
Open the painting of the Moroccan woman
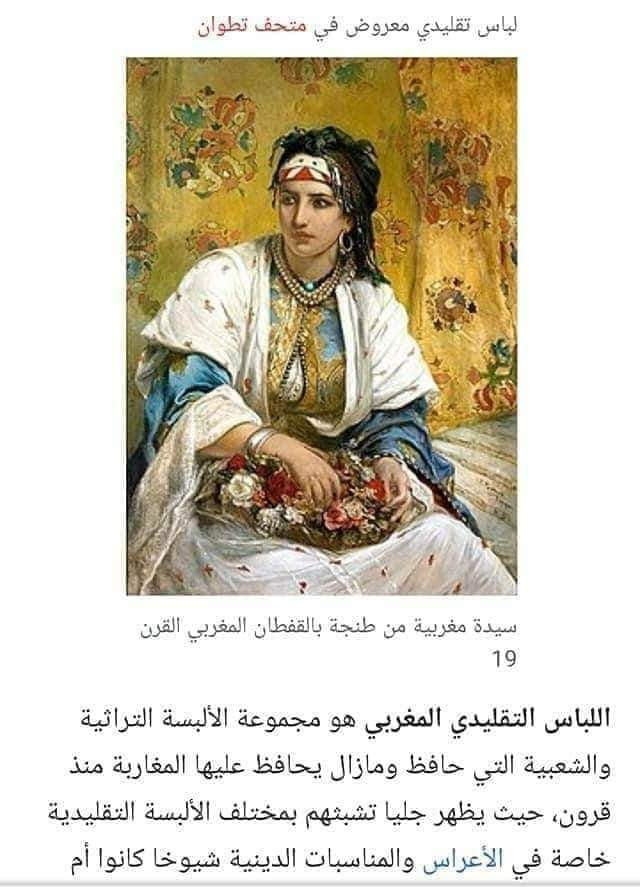pos(321,325)
